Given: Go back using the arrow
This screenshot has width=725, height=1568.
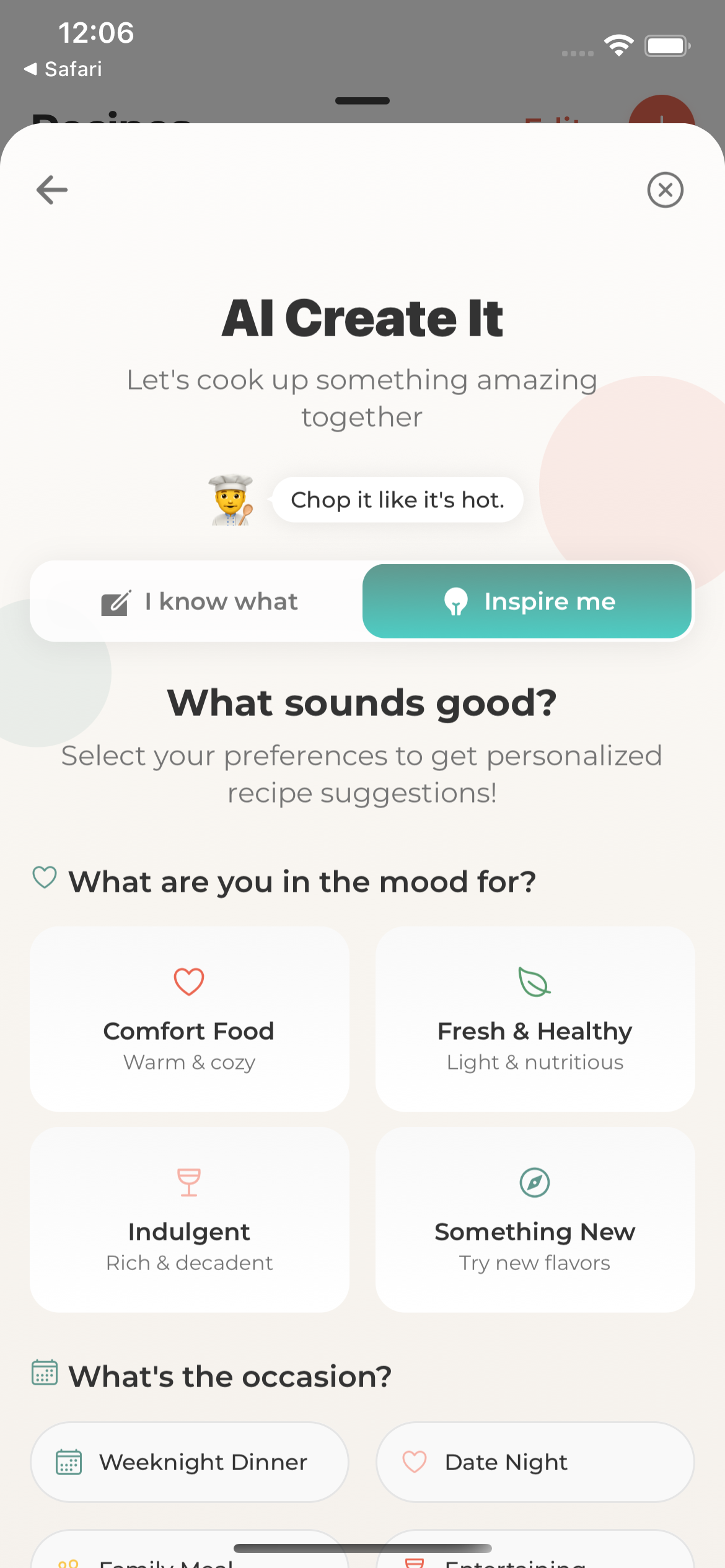Looking at the screenshot, I should pyautogui.click(x=52, y=190).
